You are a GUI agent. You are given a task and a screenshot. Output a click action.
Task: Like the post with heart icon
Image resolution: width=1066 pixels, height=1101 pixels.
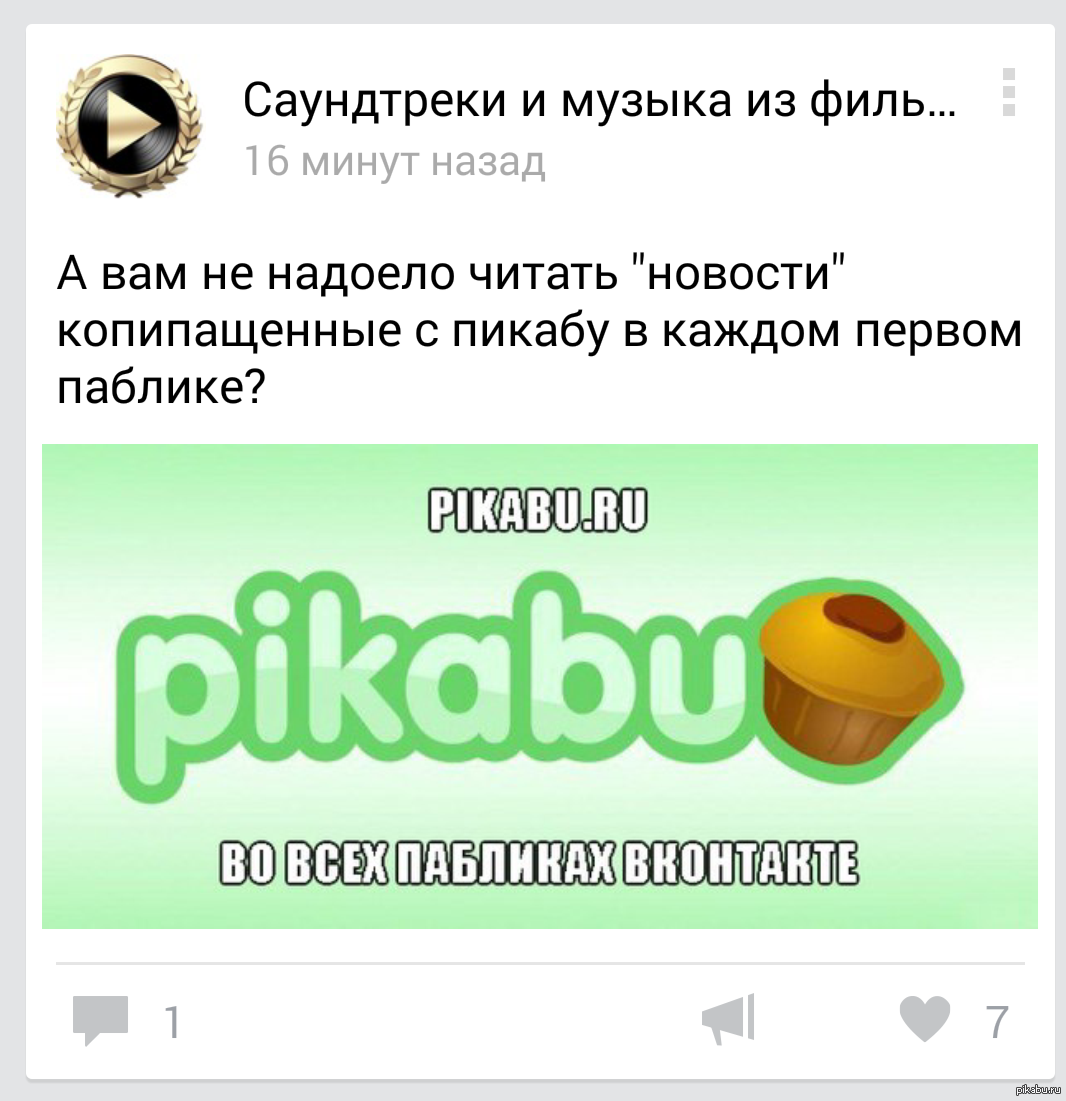(x=923, y=1020)
